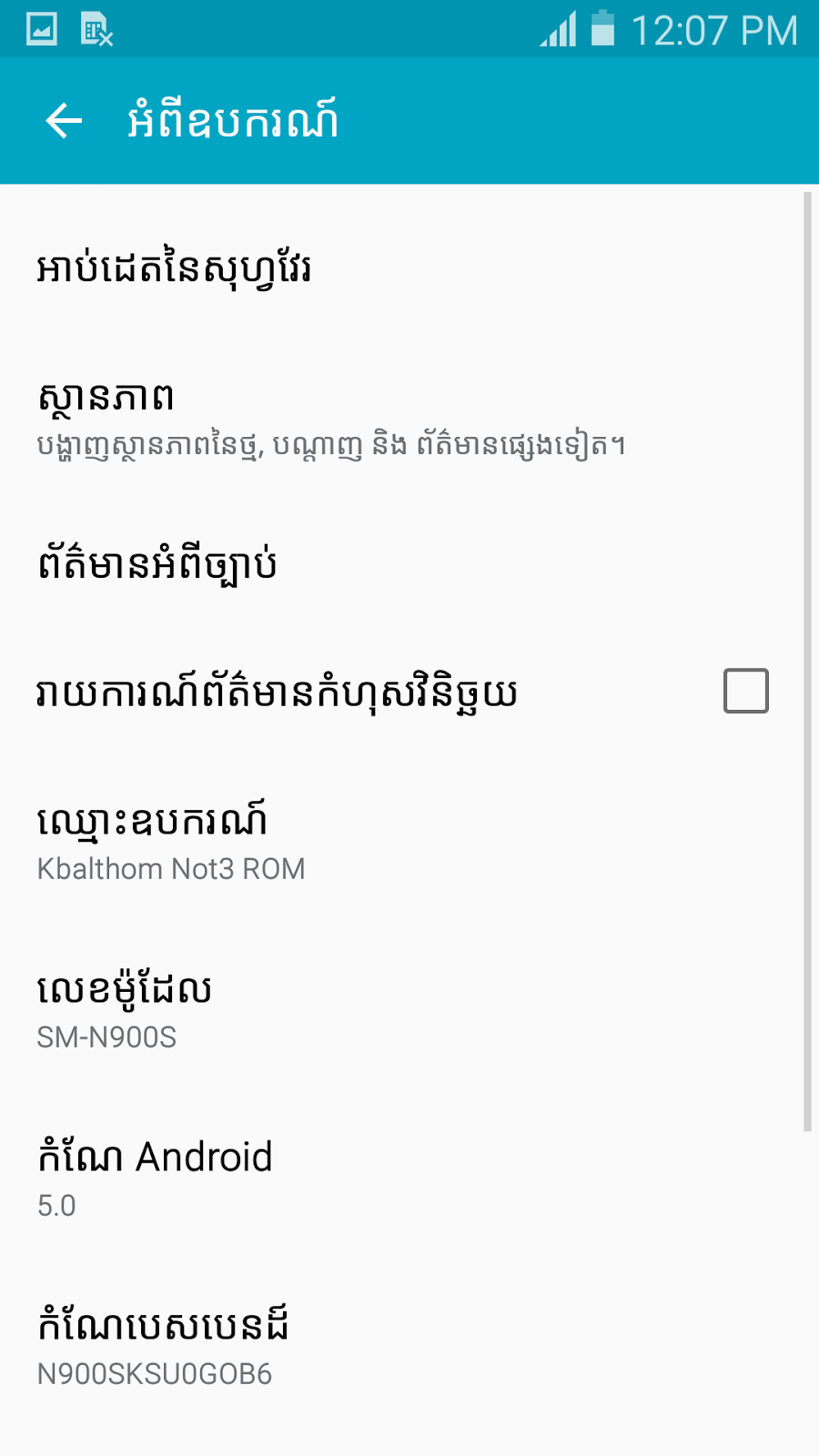The width and height of the screenshot is (819, 1456).
Task: Tap the document notification icon in status bar
Action: (96, 30)
